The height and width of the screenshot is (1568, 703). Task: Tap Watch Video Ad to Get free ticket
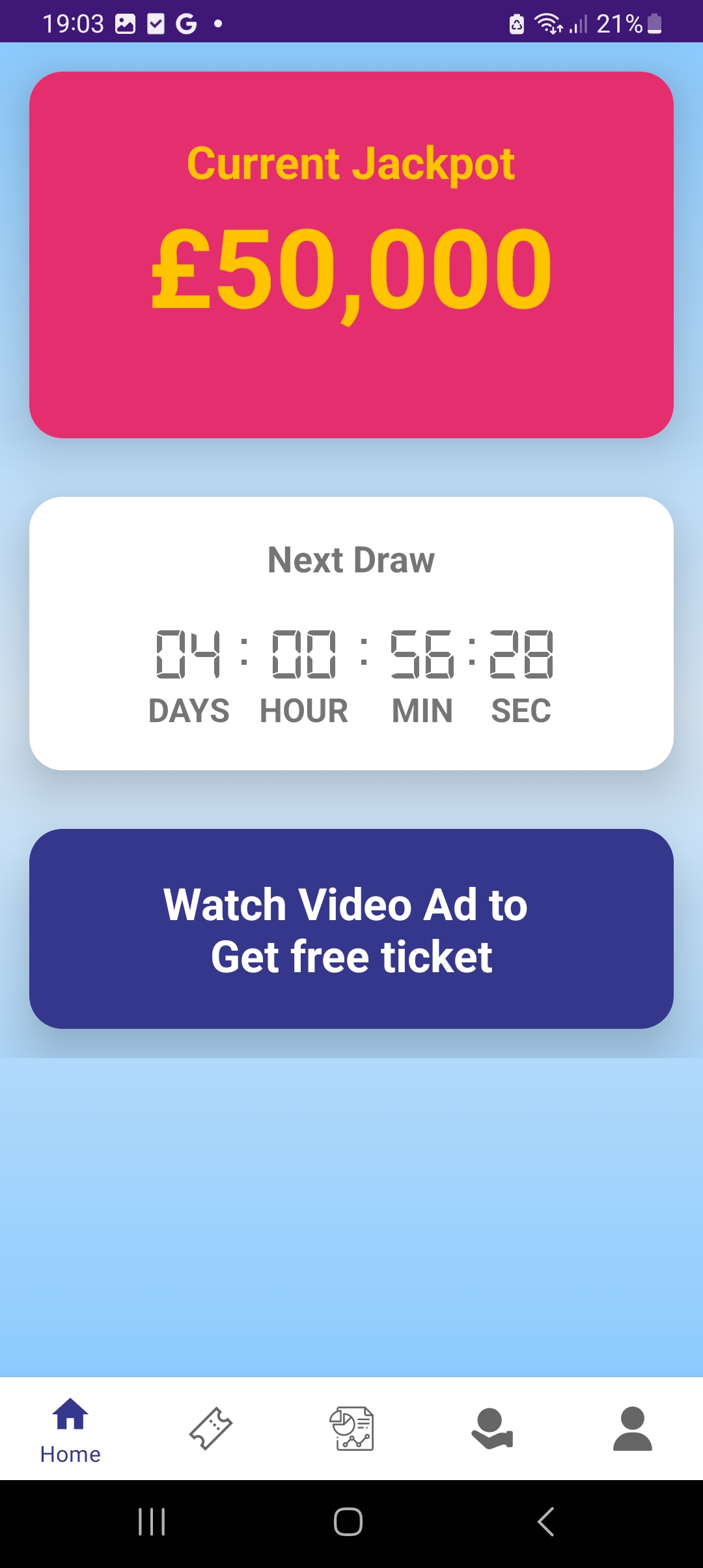pos(351,929)
